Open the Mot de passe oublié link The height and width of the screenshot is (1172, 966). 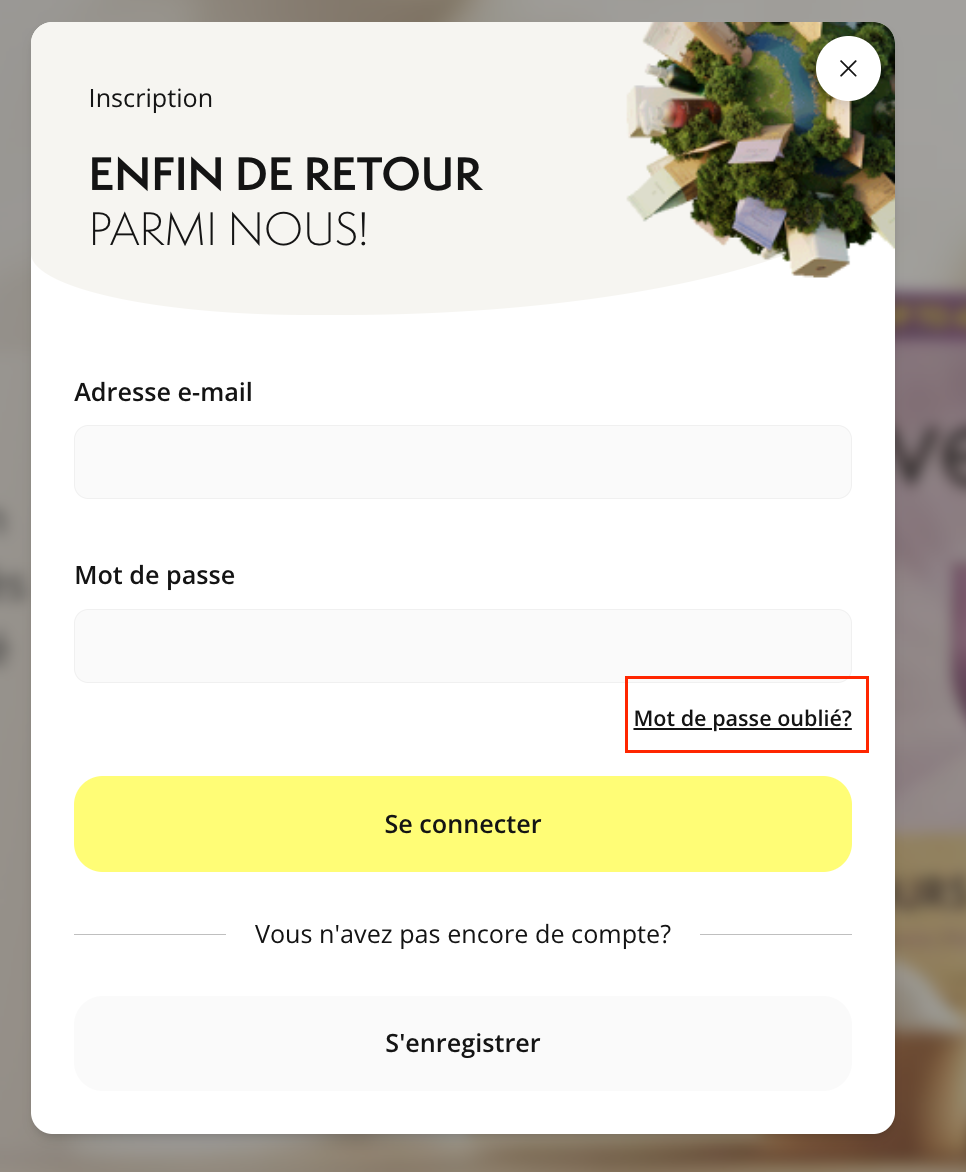tap(742, 718)
